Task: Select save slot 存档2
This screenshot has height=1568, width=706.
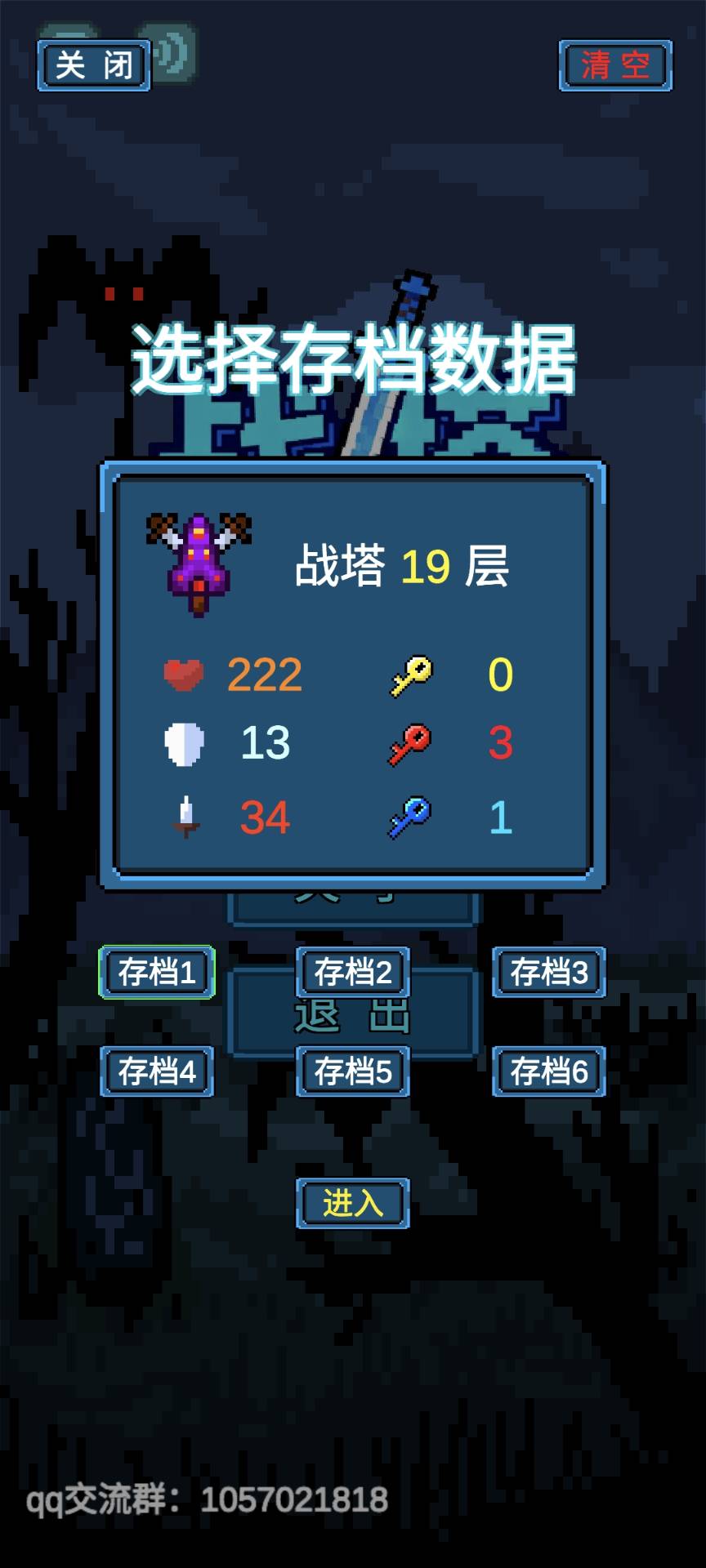Action: [353, 972]
